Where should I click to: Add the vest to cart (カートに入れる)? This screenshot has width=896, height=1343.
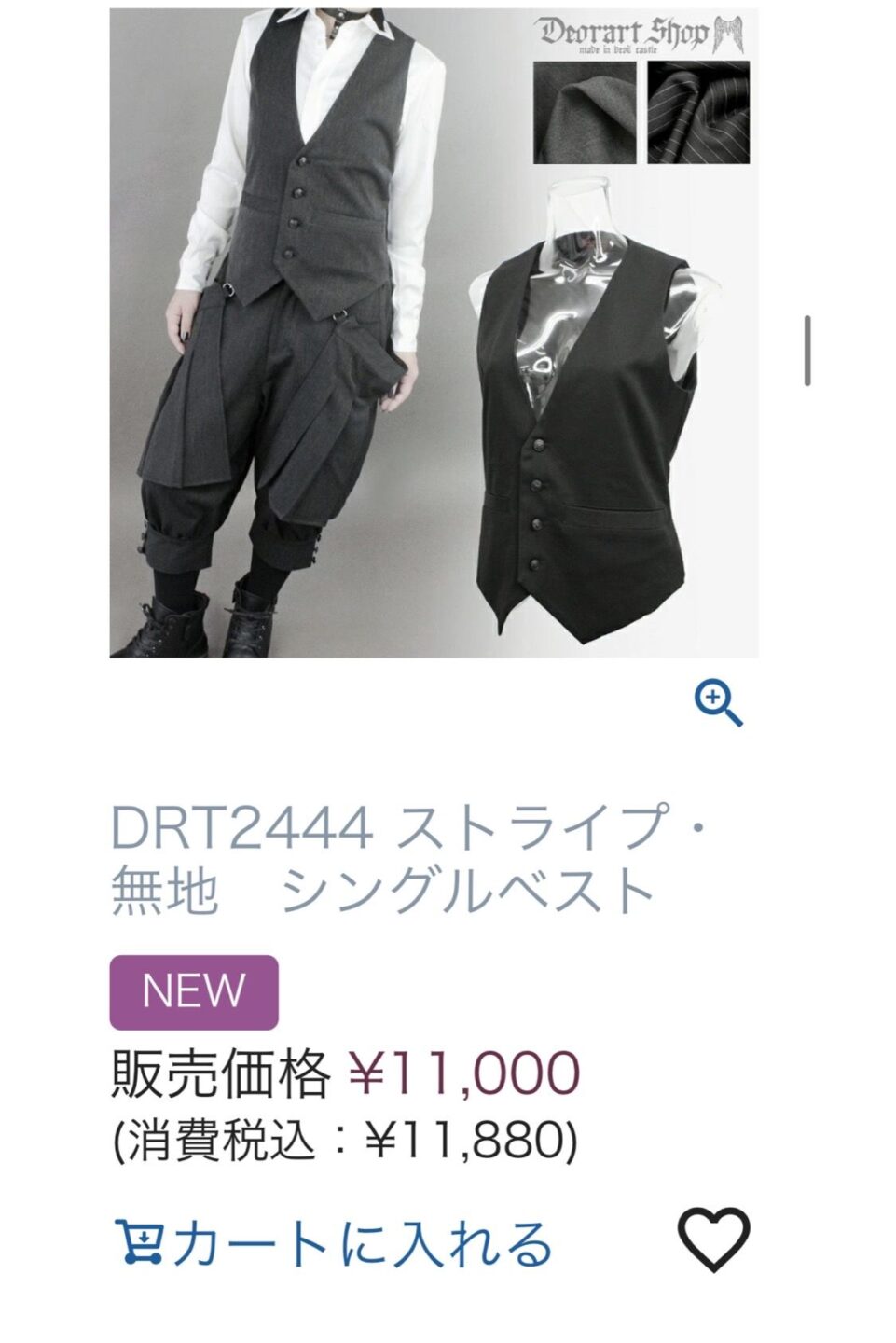[333, 1243]
